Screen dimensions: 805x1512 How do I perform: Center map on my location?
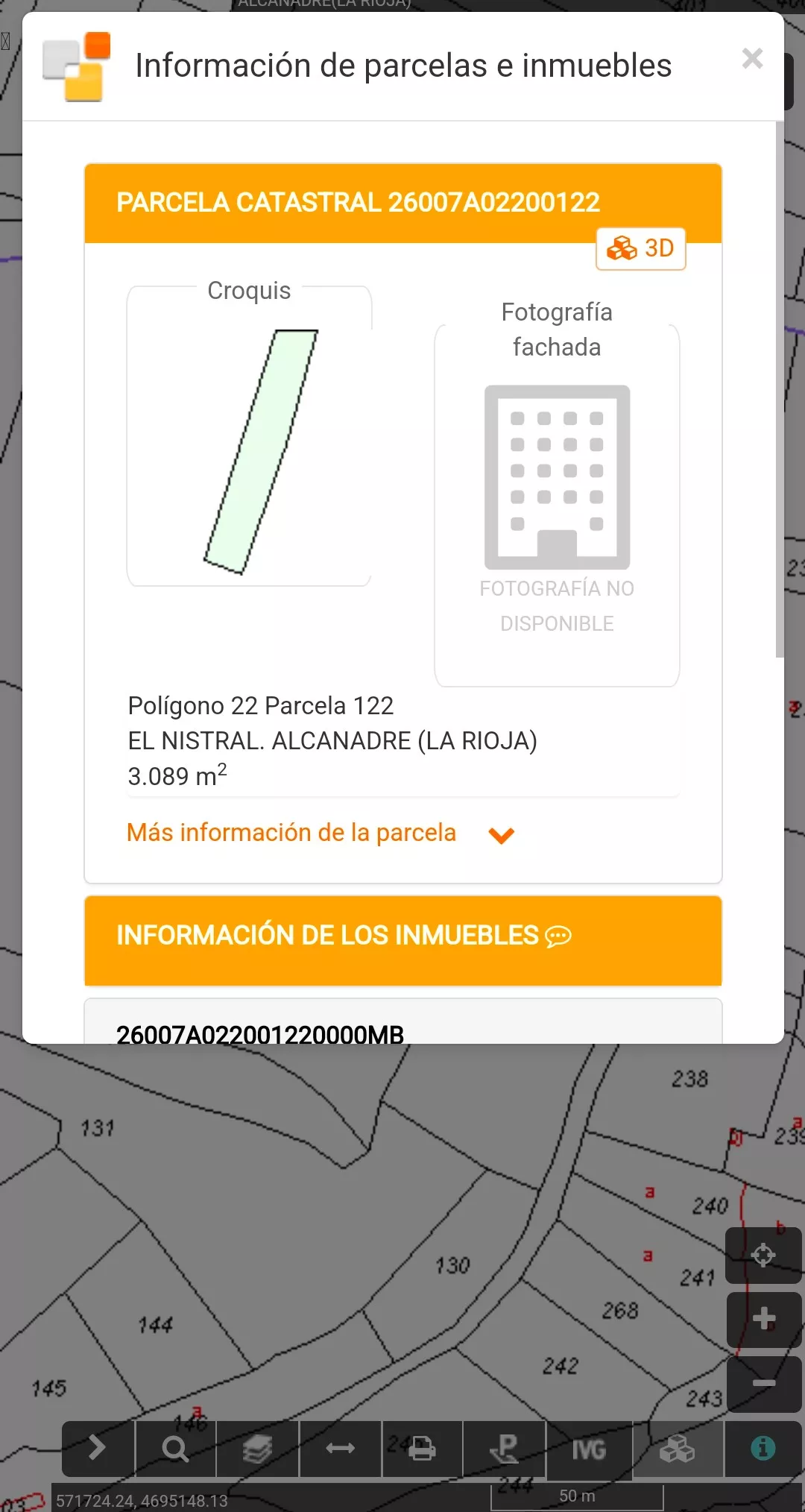764,1255
